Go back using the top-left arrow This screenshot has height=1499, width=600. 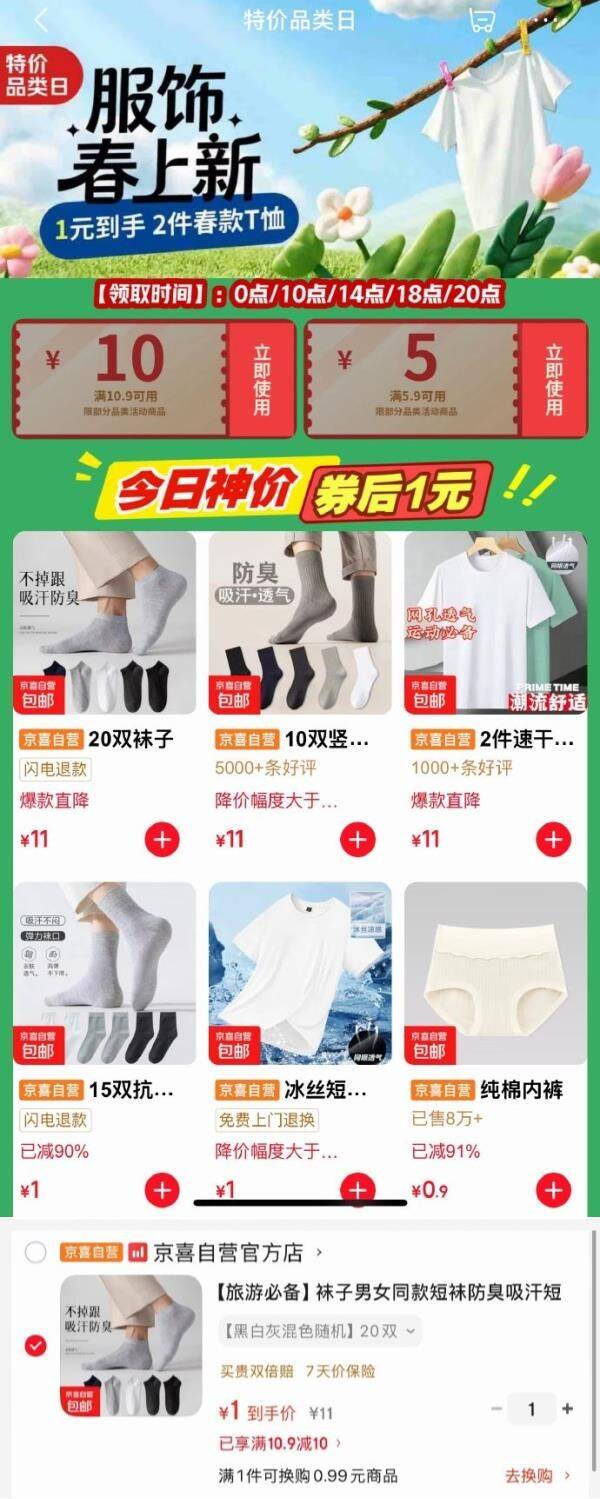tap(40, 20)
